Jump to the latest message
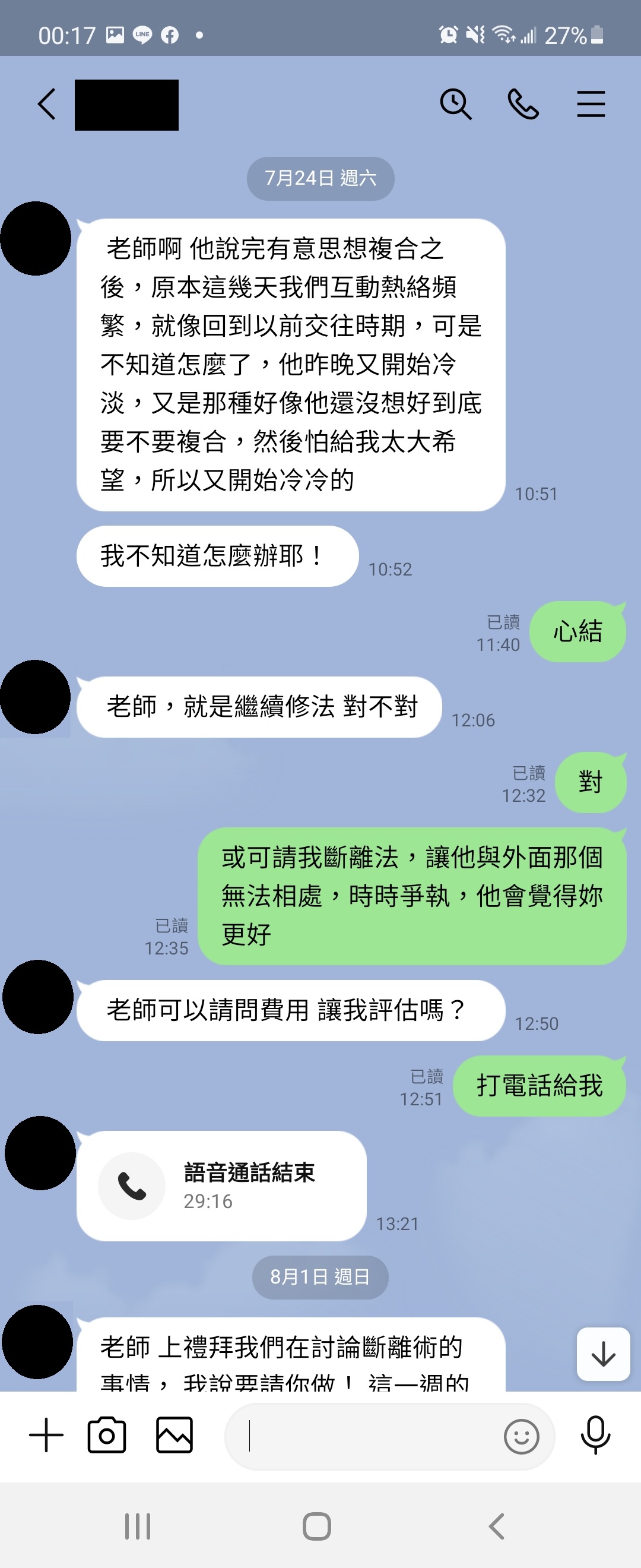641x1568 pixels. 602,1354
